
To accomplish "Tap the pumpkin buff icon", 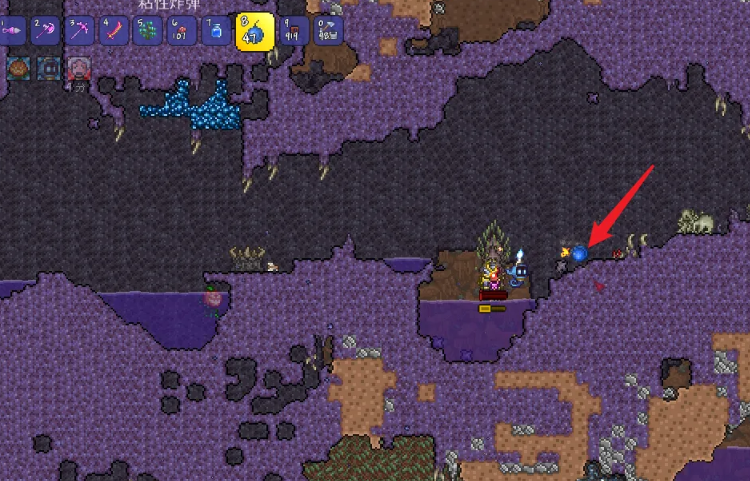I will pyautogui.click(x=18, y=68).
